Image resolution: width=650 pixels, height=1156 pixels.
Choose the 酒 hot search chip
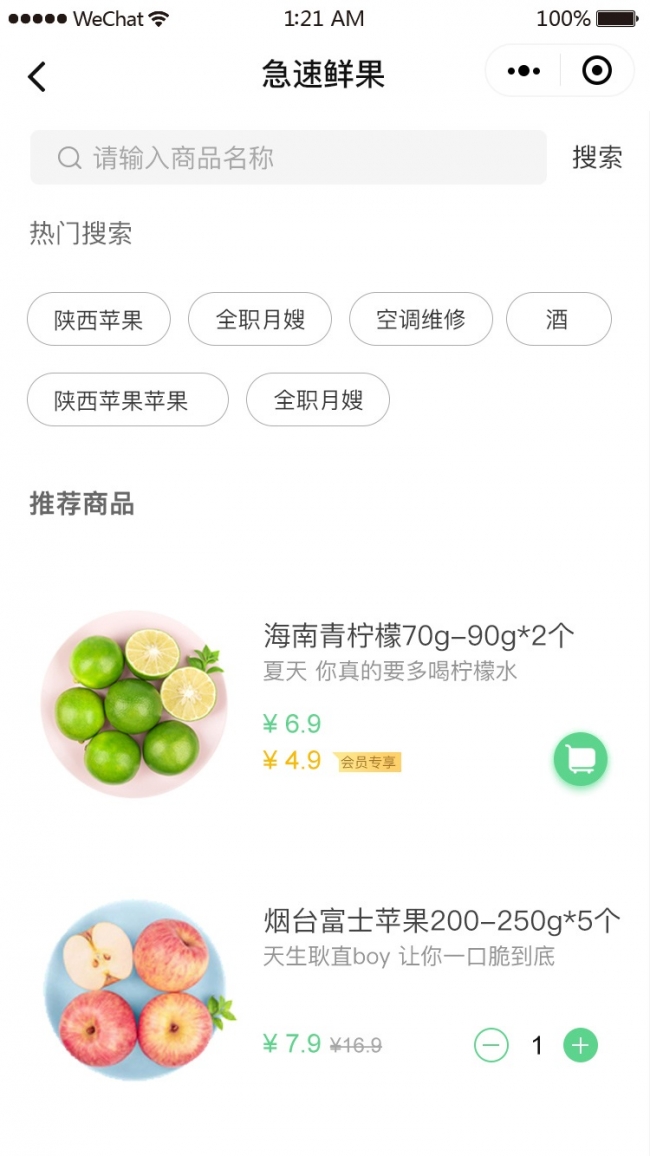coord(558,319)
